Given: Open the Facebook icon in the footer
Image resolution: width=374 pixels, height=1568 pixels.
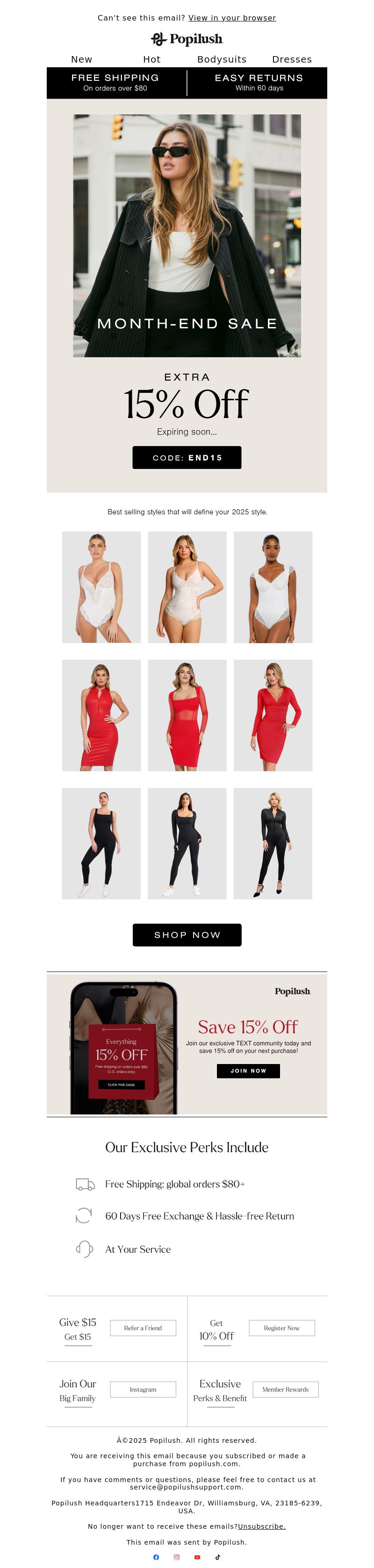Looking at the screenshot, I should point(156,1557).
